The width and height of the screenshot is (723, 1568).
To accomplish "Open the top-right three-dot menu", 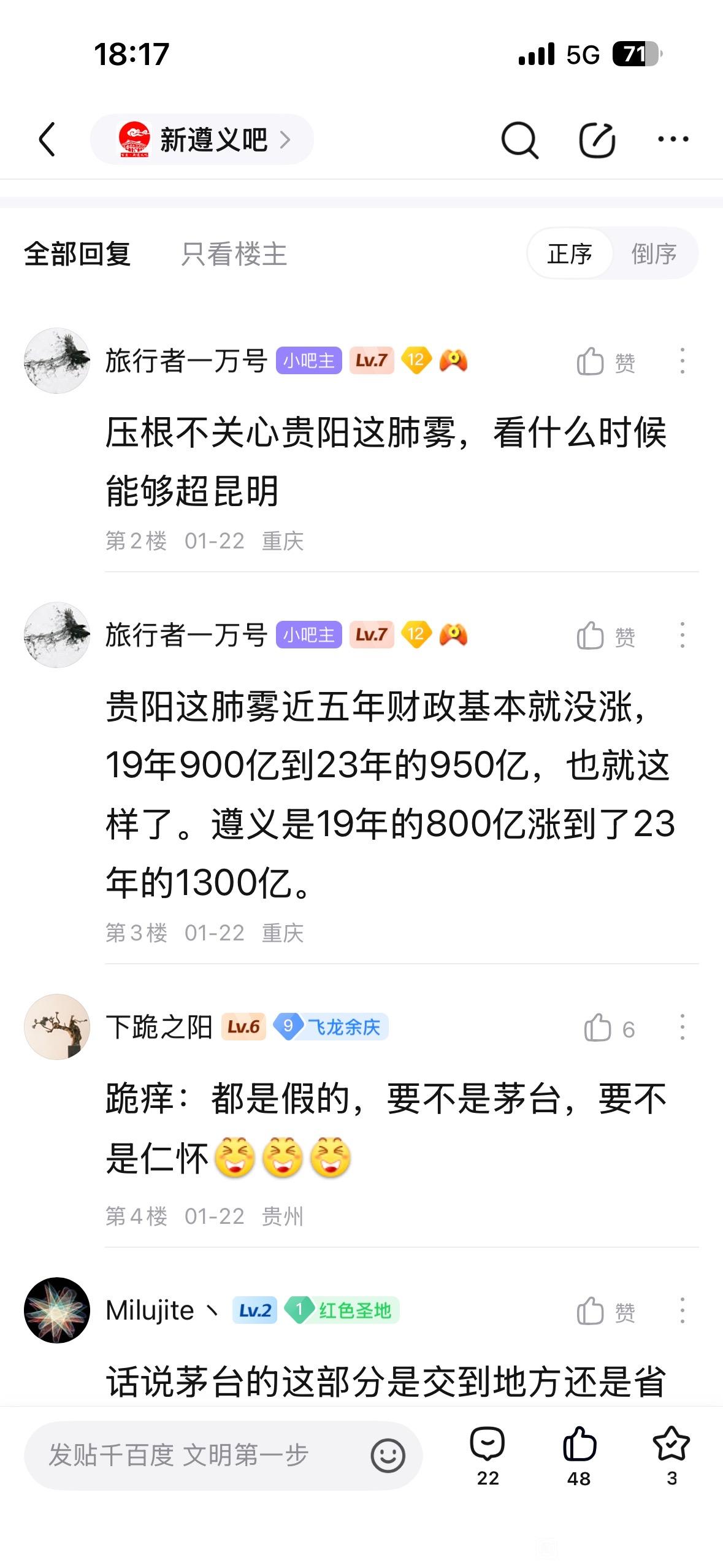I will 673,139.
